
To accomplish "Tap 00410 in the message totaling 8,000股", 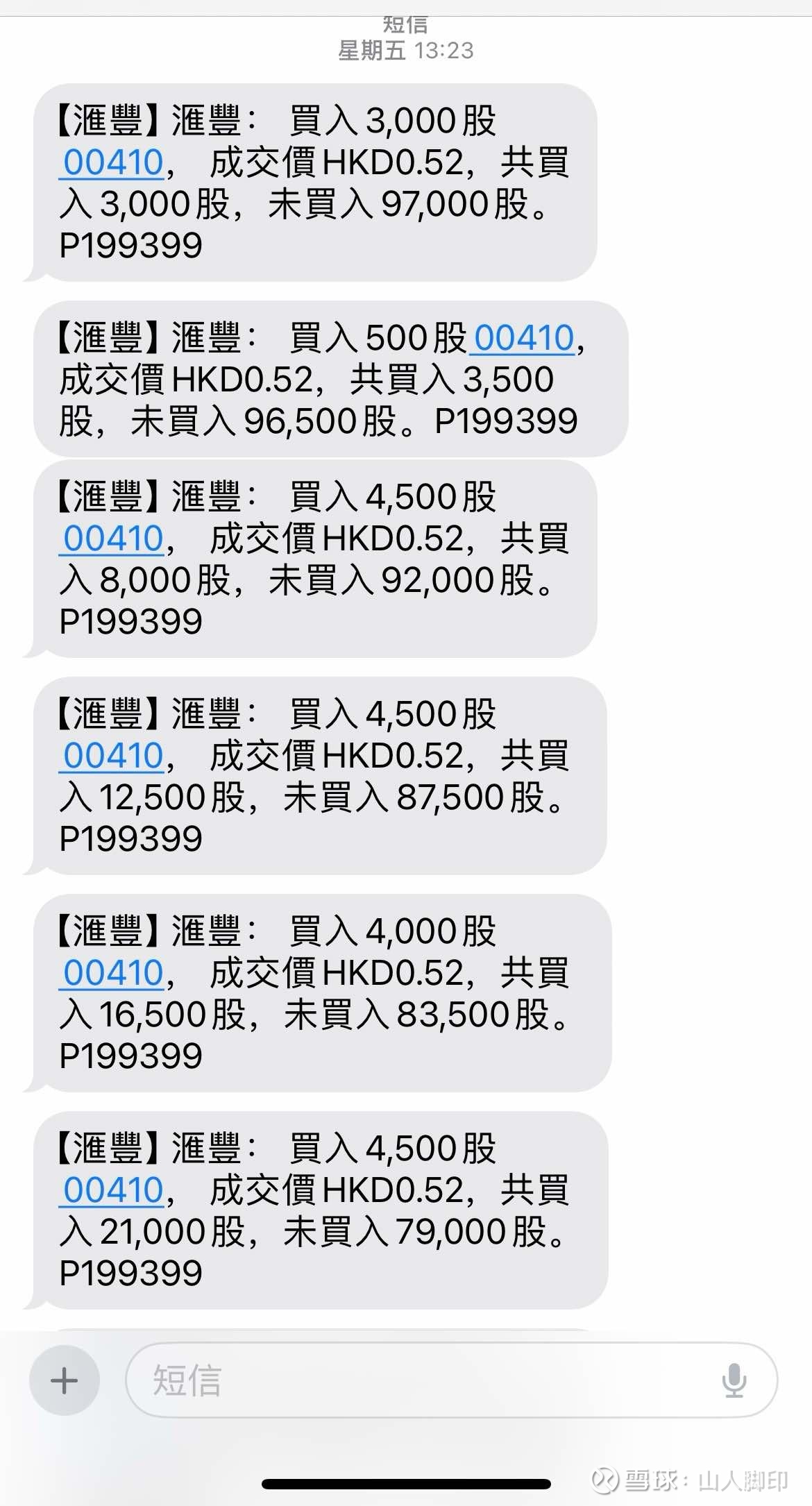I will [113, 539].
